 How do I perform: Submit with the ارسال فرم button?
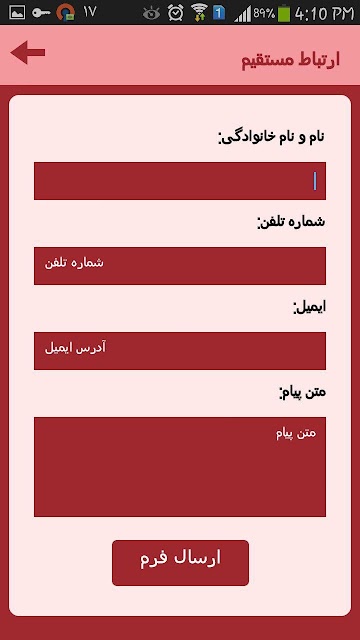pyautogui.click(x=180, y=562)
